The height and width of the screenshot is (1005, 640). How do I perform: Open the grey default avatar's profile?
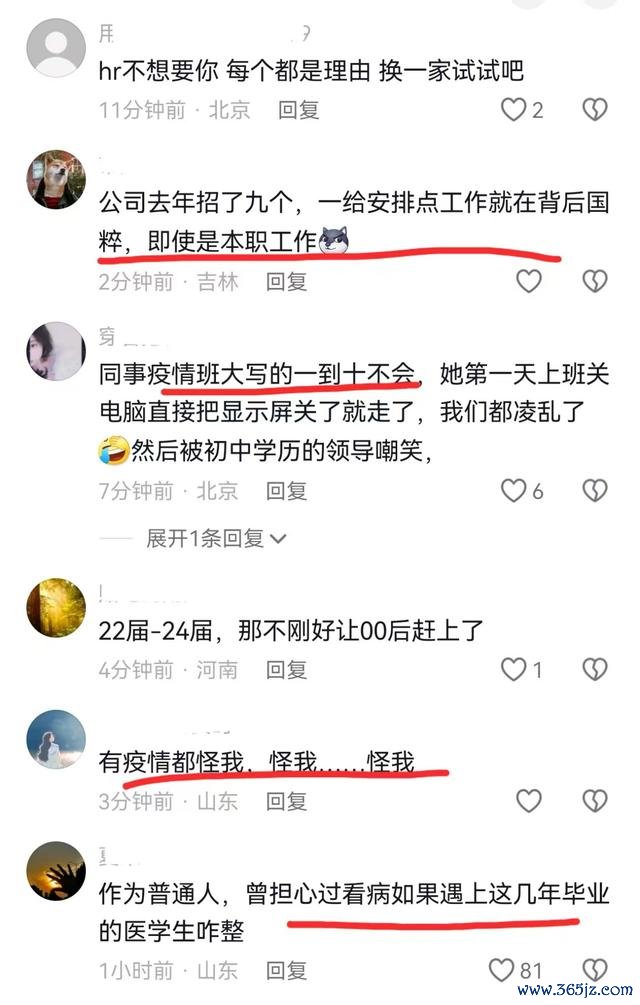56,49
